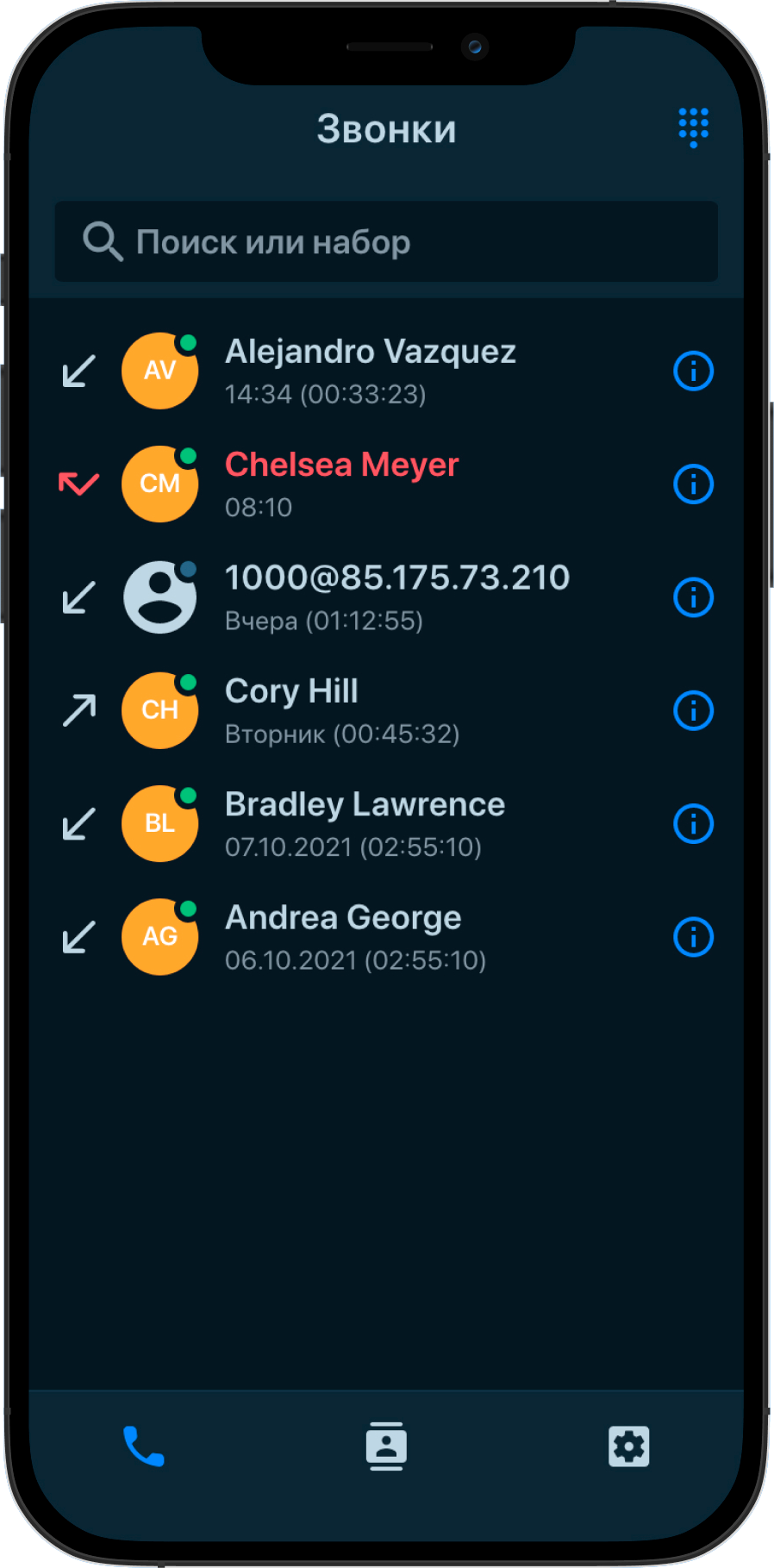Show info for Alejandro Vazquez
The image size is (774, 1568).
pyautogui.click(x=693, y=372)
